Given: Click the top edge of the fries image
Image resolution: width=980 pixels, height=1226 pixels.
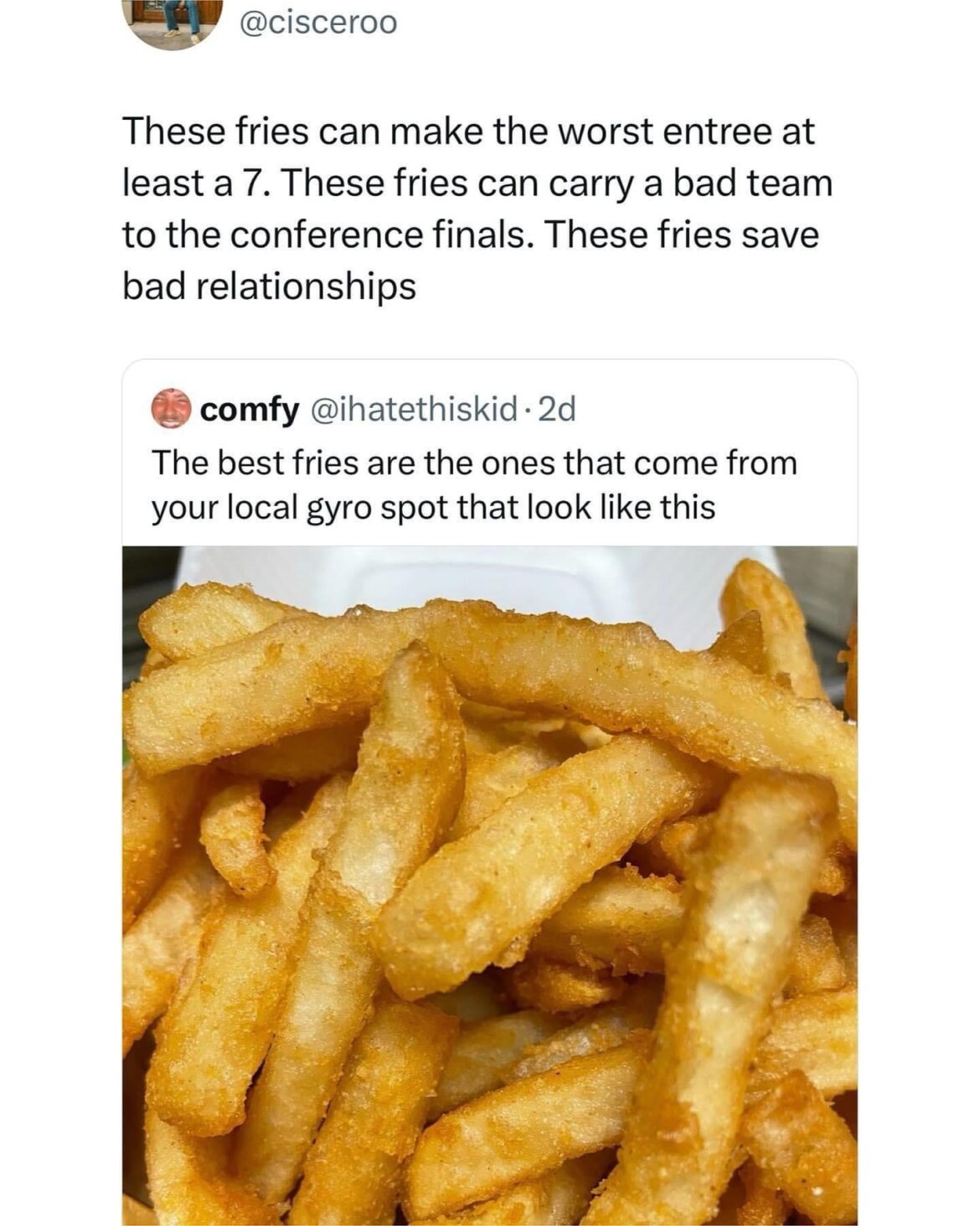Looking at the screenshot, I should (490, 549).
